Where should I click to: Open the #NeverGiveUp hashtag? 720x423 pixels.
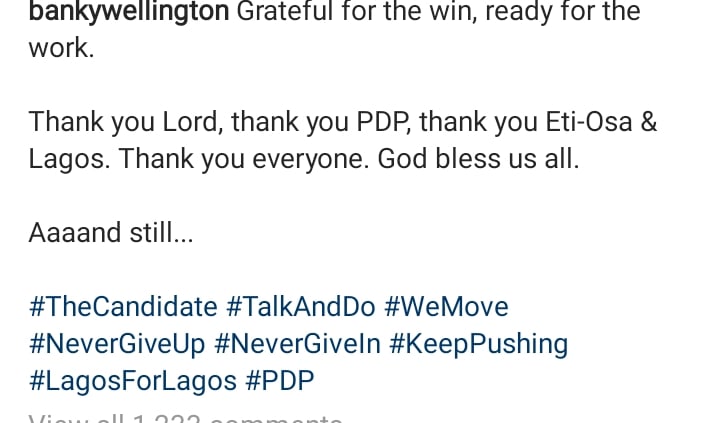point(117,345)
